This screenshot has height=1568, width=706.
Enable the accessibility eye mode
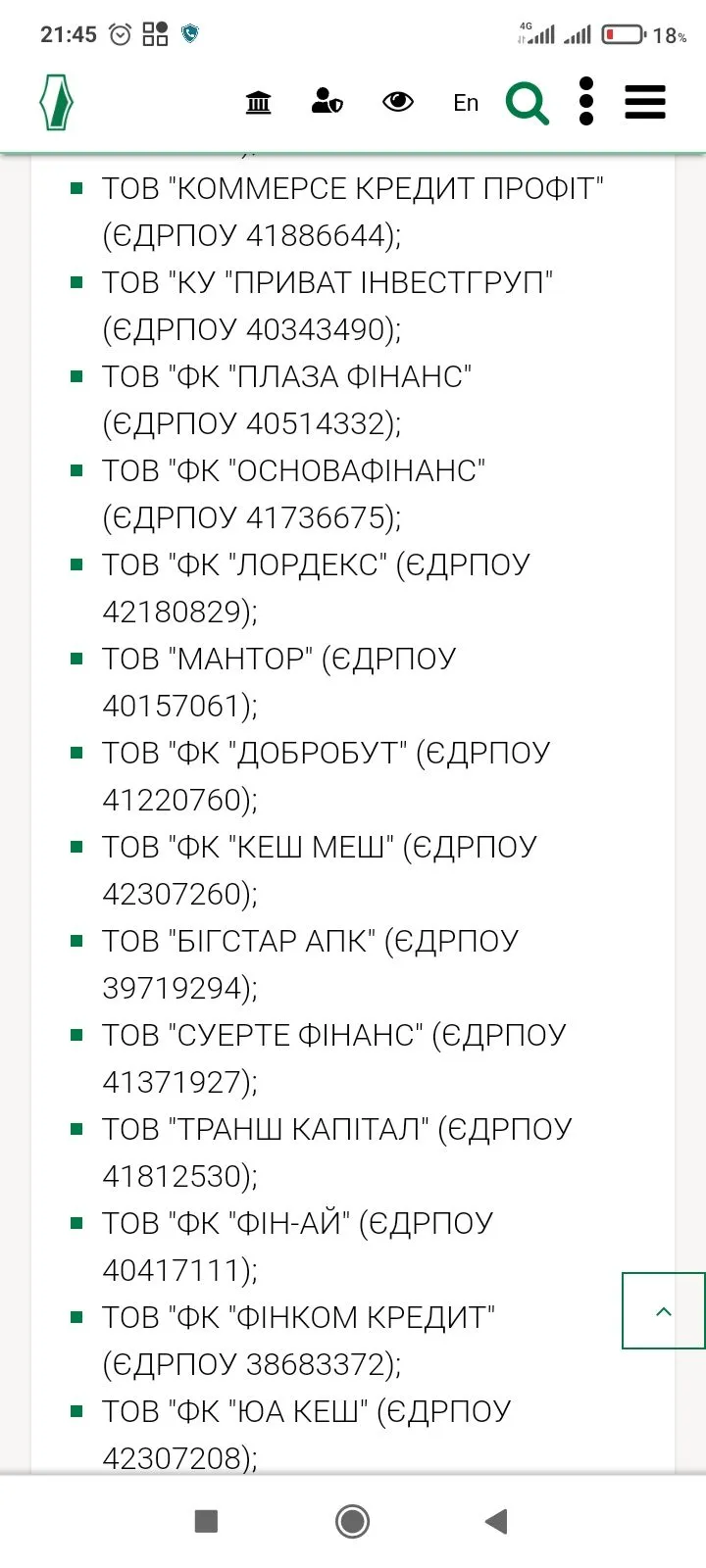click(x=397, y=102)
